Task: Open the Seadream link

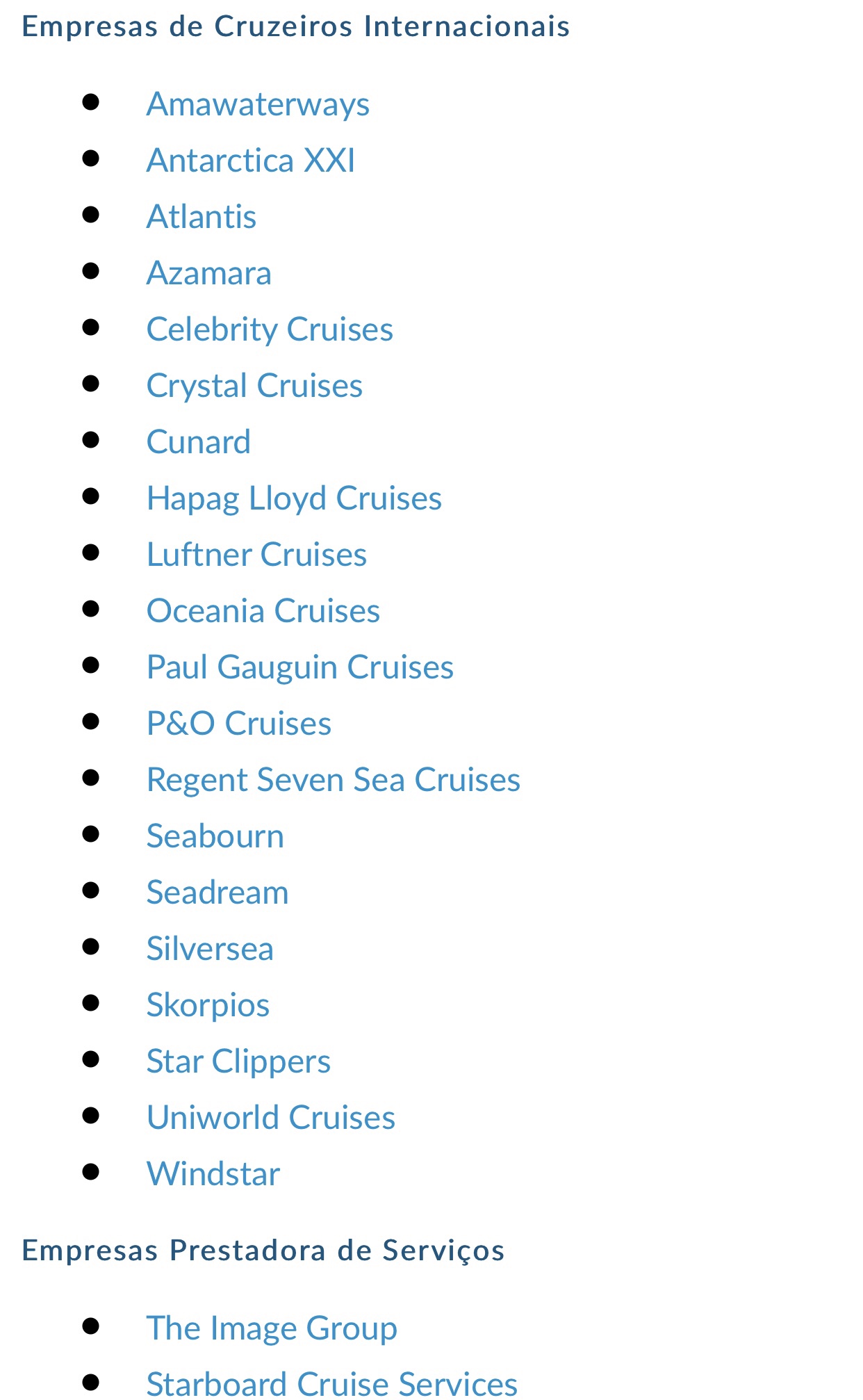Action: tap(217, 893)
